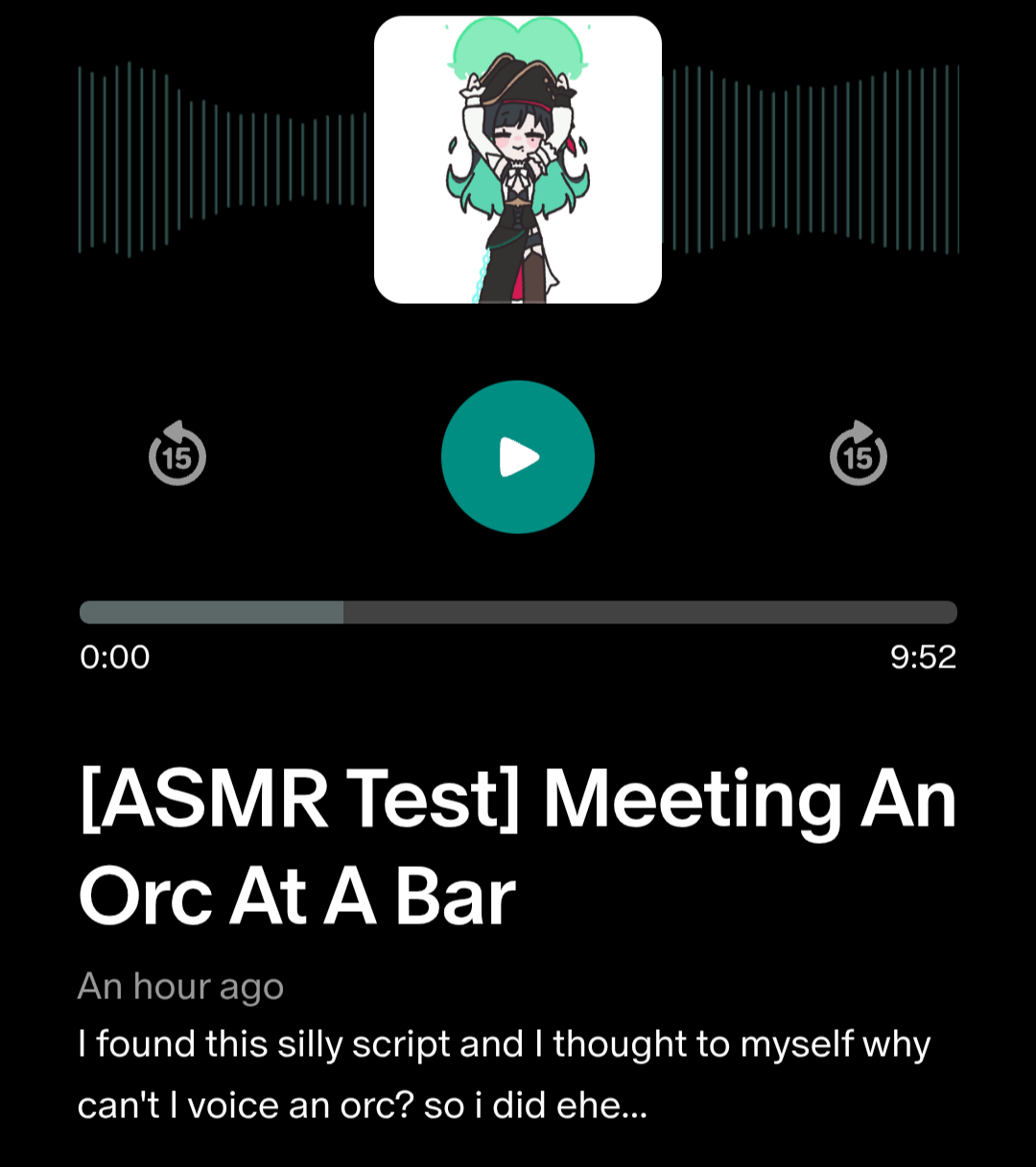The width and height of the screenshot is (1036, 1167).
Task: Rewind the audio 15 seconds
Action: point(177,455)
